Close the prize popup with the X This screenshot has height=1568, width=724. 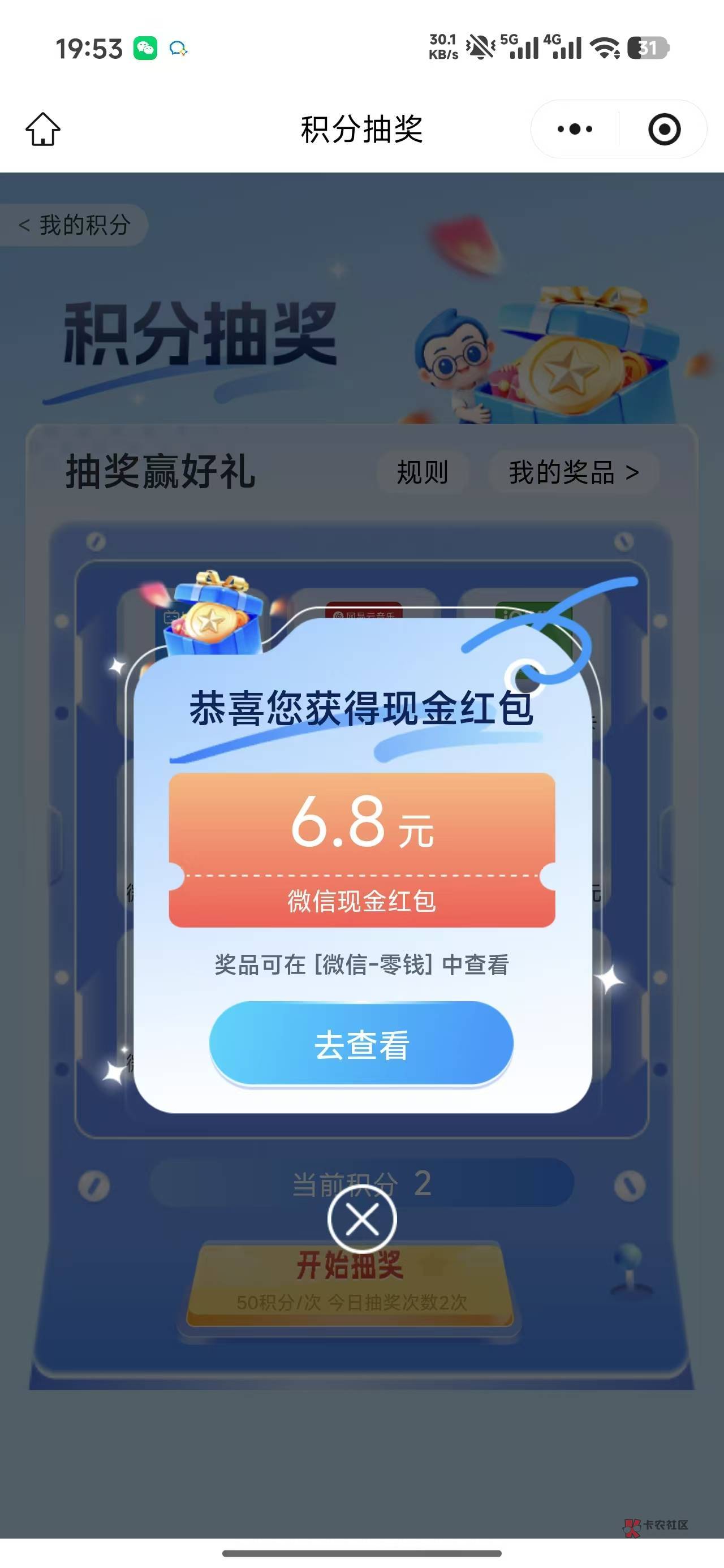coord(363,1219)
